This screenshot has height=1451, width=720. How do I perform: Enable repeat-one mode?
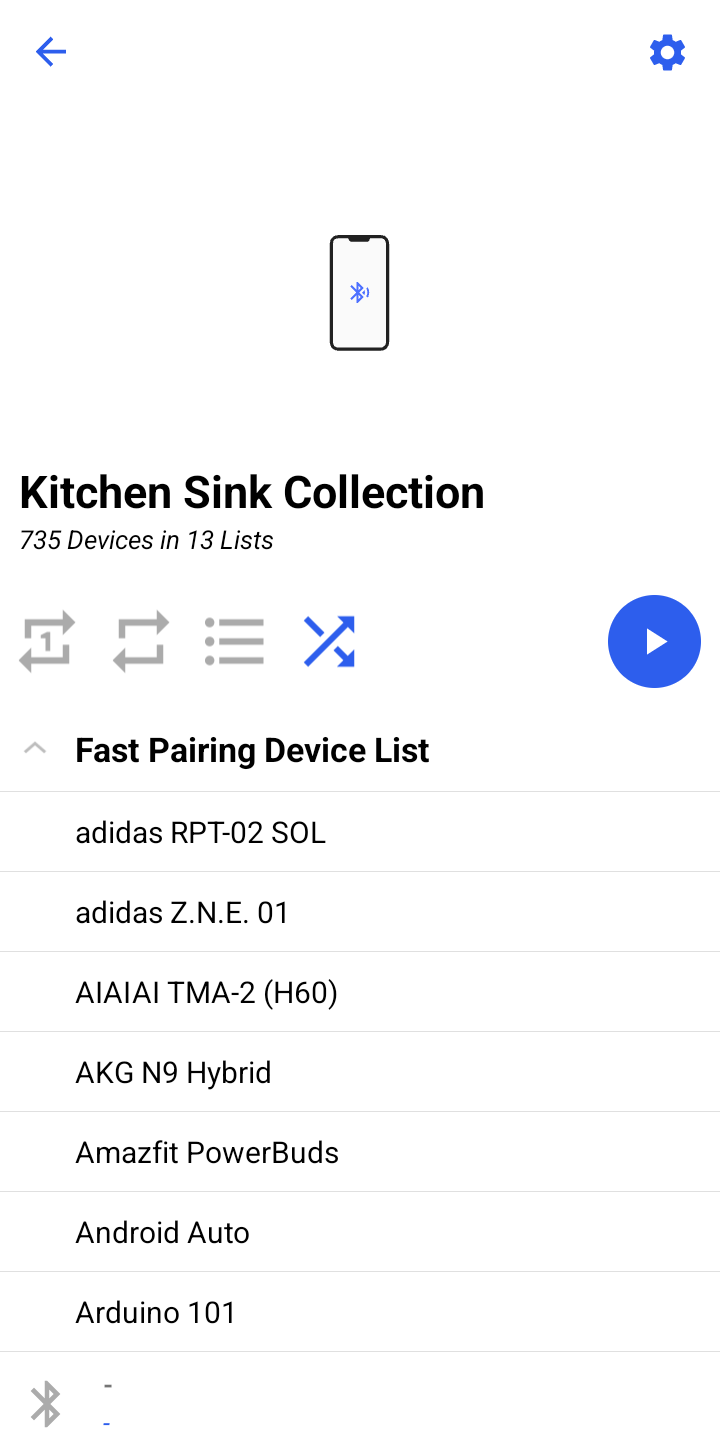point(47,641)
